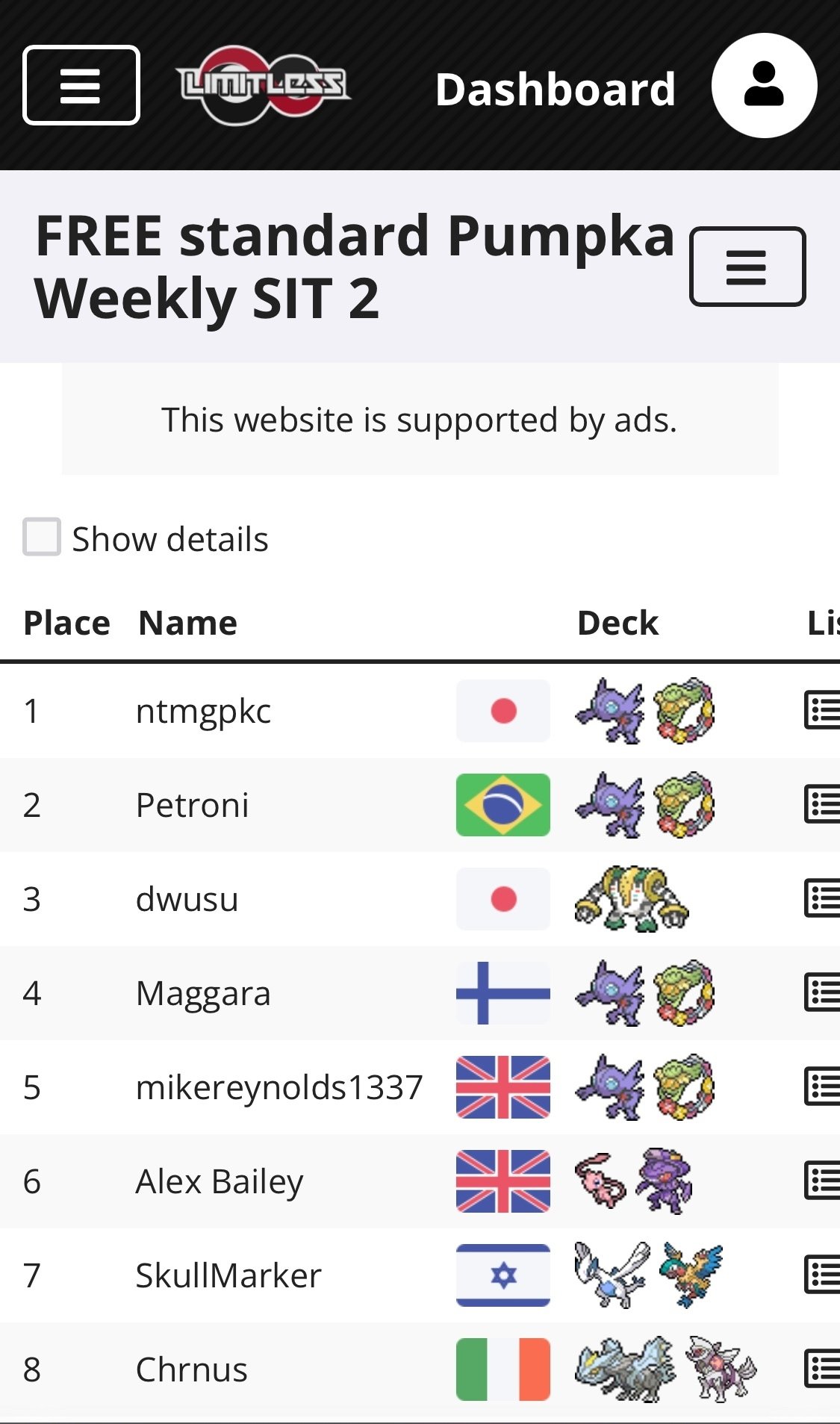Screen dimensions: 840x1424
Task: View Maggara's decklist icon
Action: point(821,993)
